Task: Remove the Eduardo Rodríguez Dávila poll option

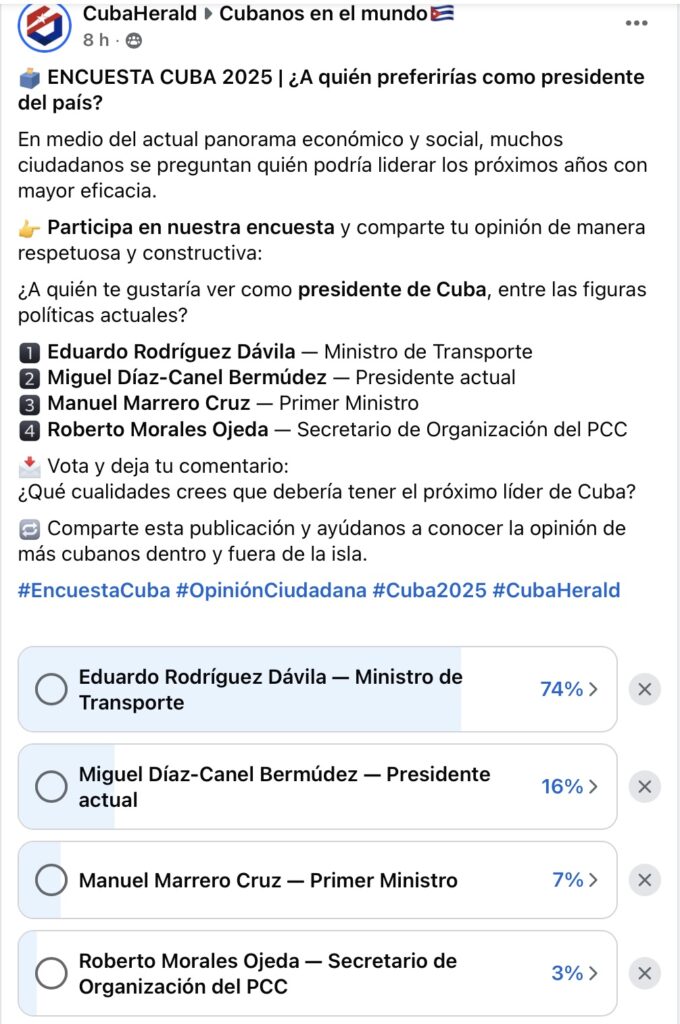Action: point(645,689)
